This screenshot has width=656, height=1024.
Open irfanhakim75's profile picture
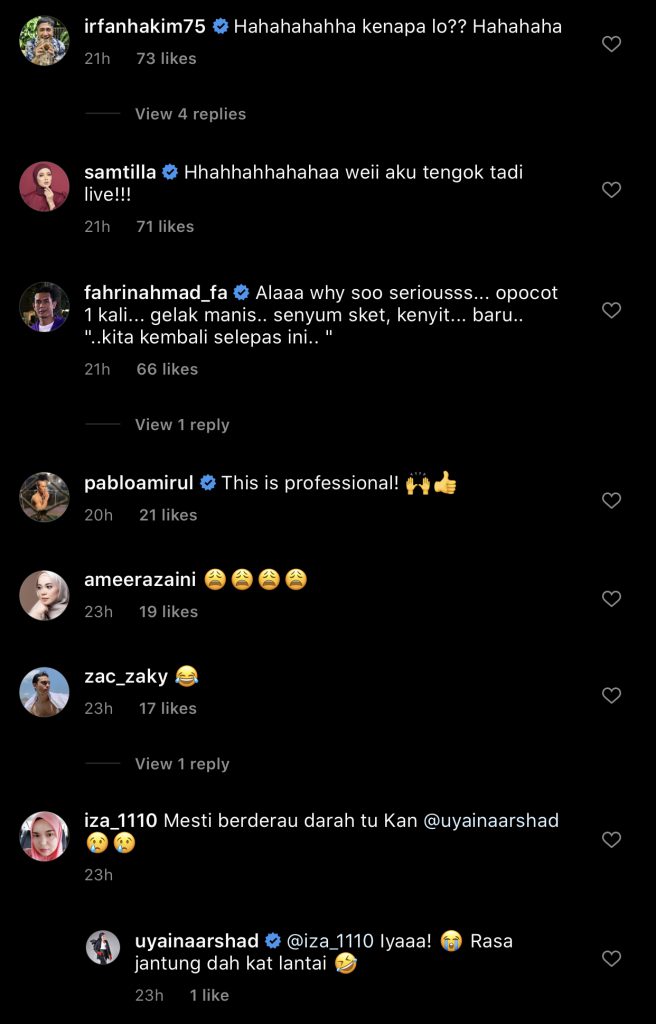pos(44,41)
